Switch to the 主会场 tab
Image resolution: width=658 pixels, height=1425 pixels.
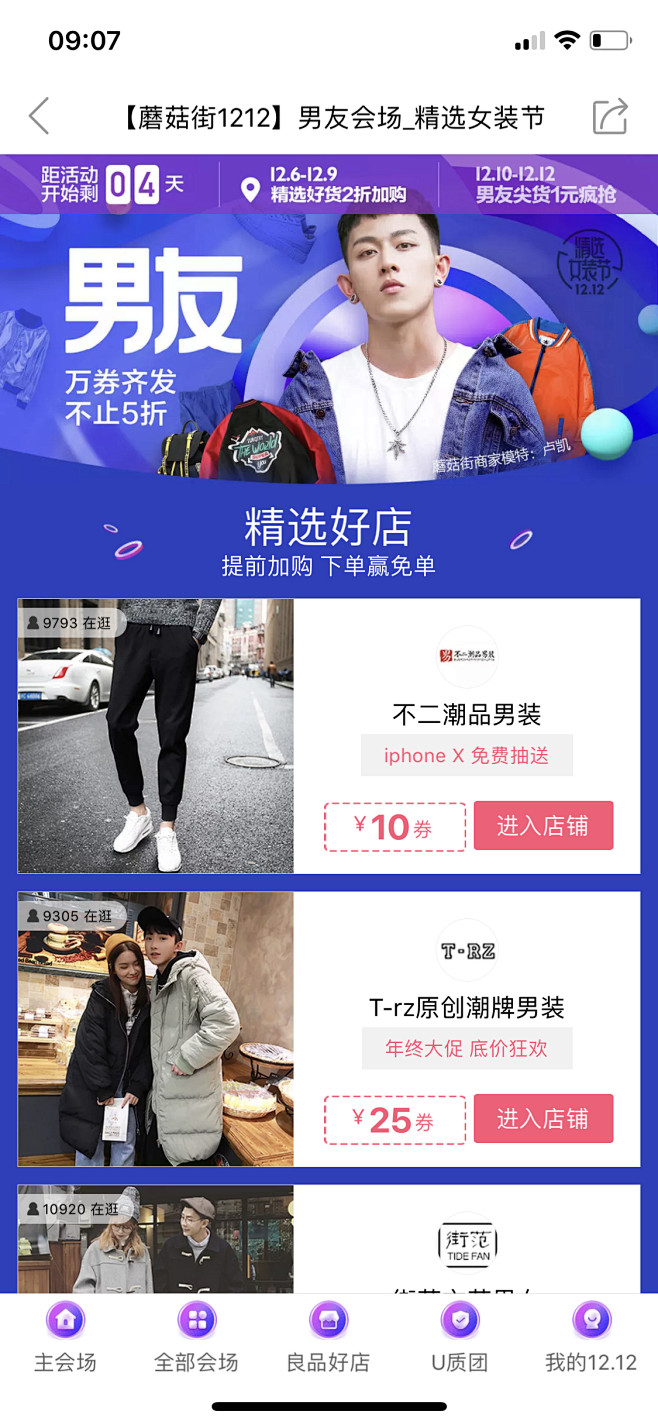pyautogui.click(x=66, y=1339)
